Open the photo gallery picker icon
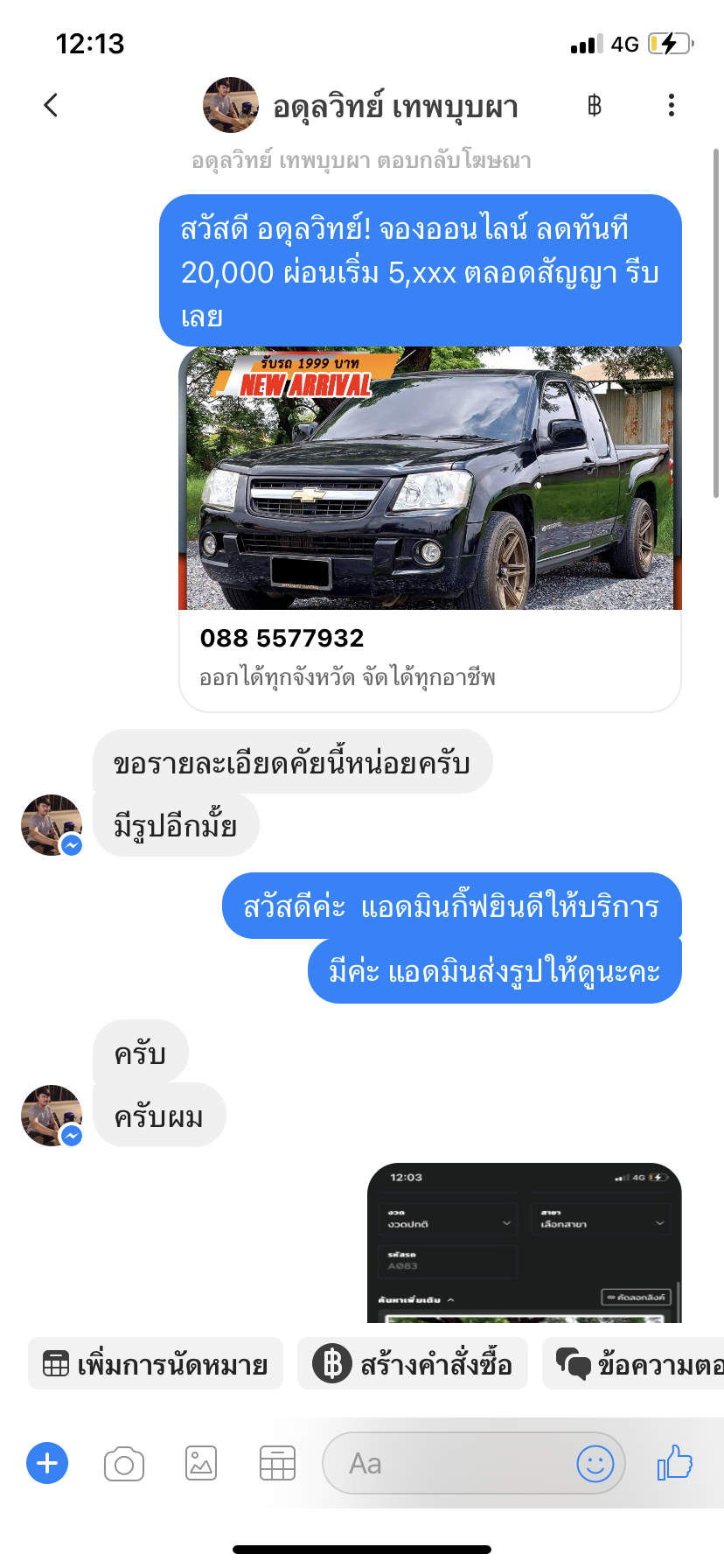724x1568 pixels. point(201,1463)
